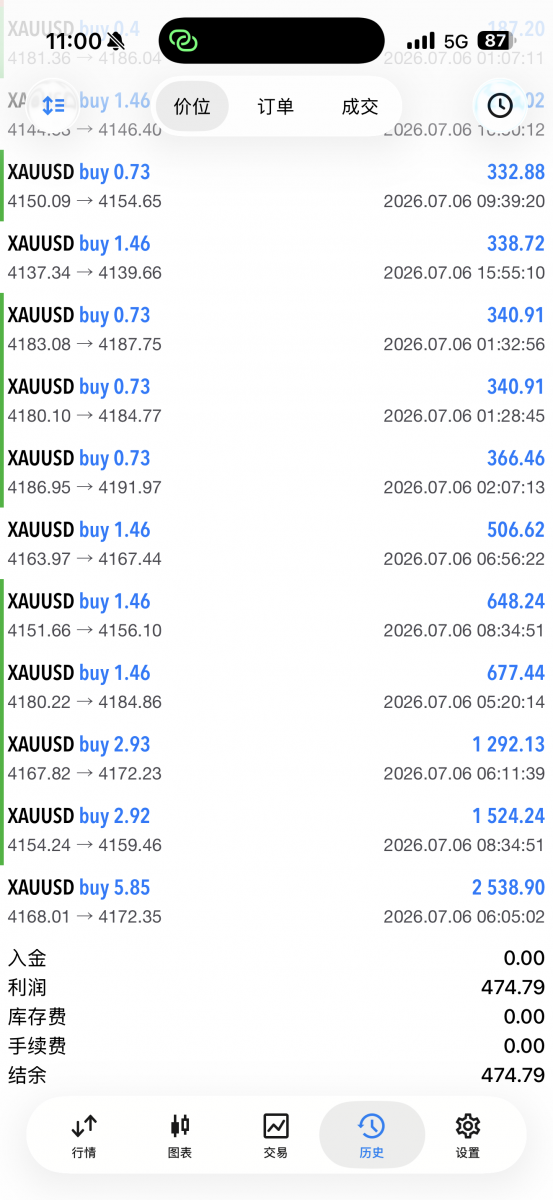Viewport: 553px width, 1200px height.
Task: Open the trade with 366.46 profit
Action: [276, 472]
